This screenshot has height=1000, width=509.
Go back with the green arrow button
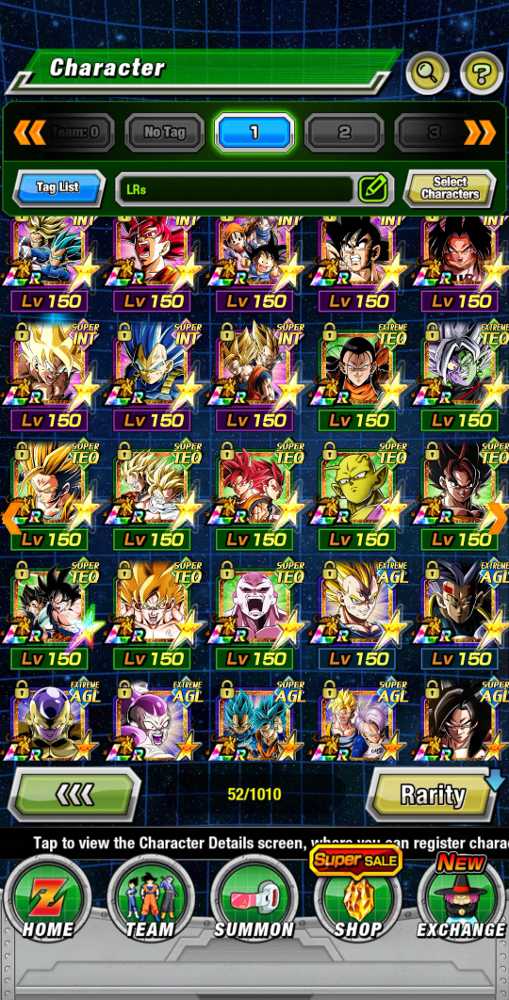pos(74,795)
